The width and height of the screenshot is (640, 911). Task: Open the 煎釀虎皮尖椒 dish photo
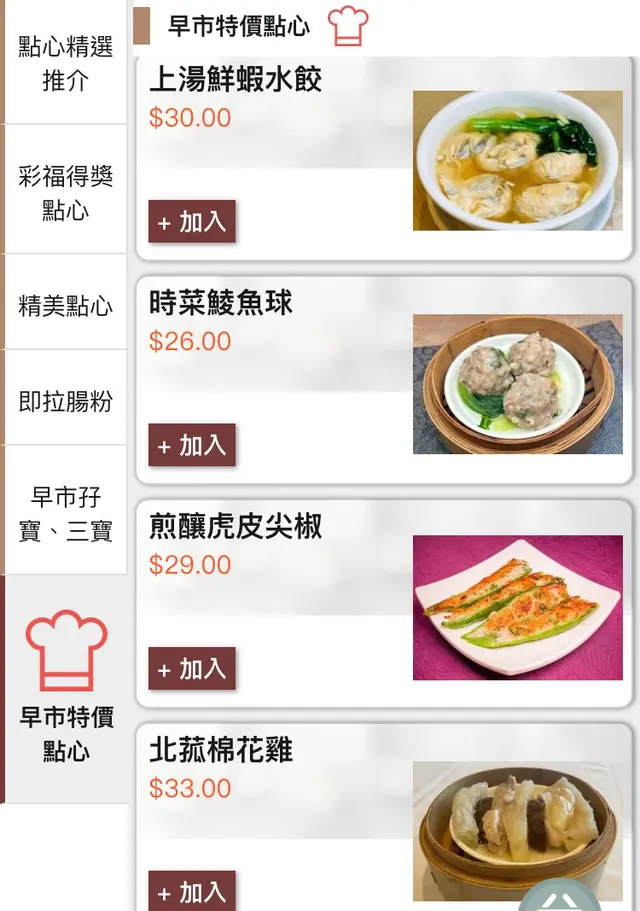[x=517, y=607]
